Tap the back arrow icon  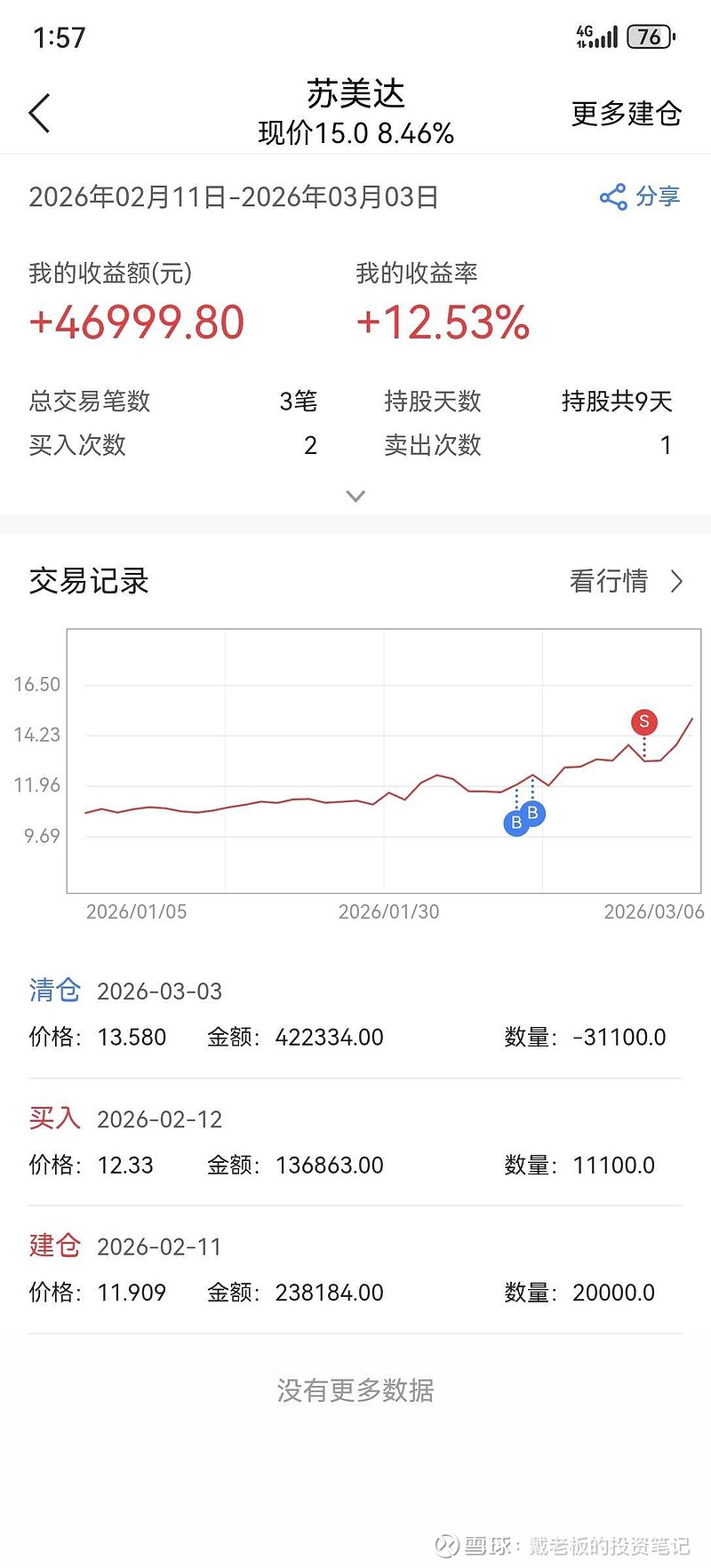pyautogui.click(x=39, y=113)
